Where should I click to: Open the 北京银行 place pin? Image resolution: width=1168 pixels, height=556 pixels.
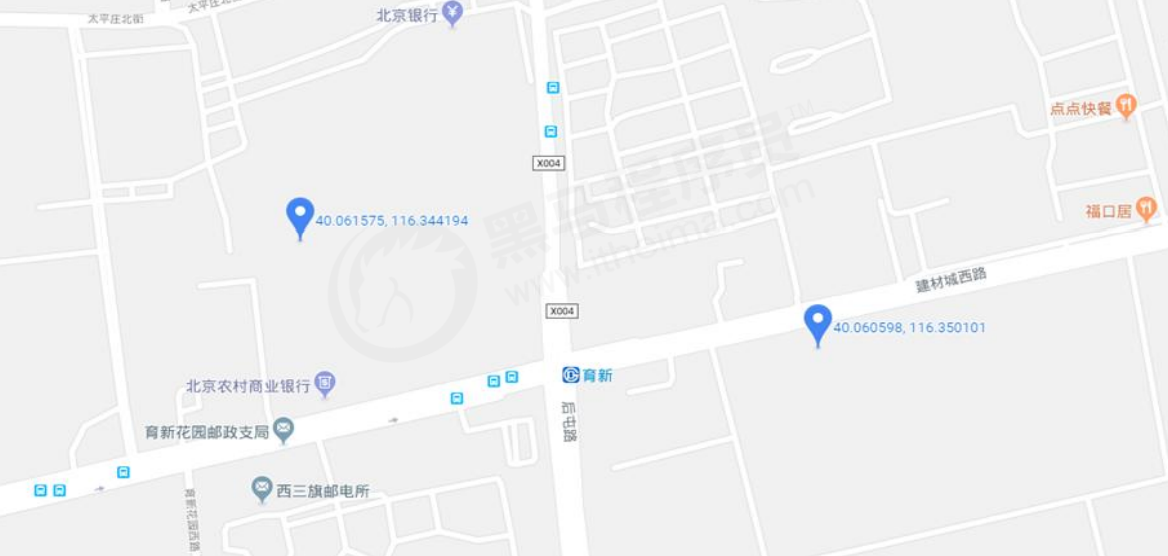point(452,13)
